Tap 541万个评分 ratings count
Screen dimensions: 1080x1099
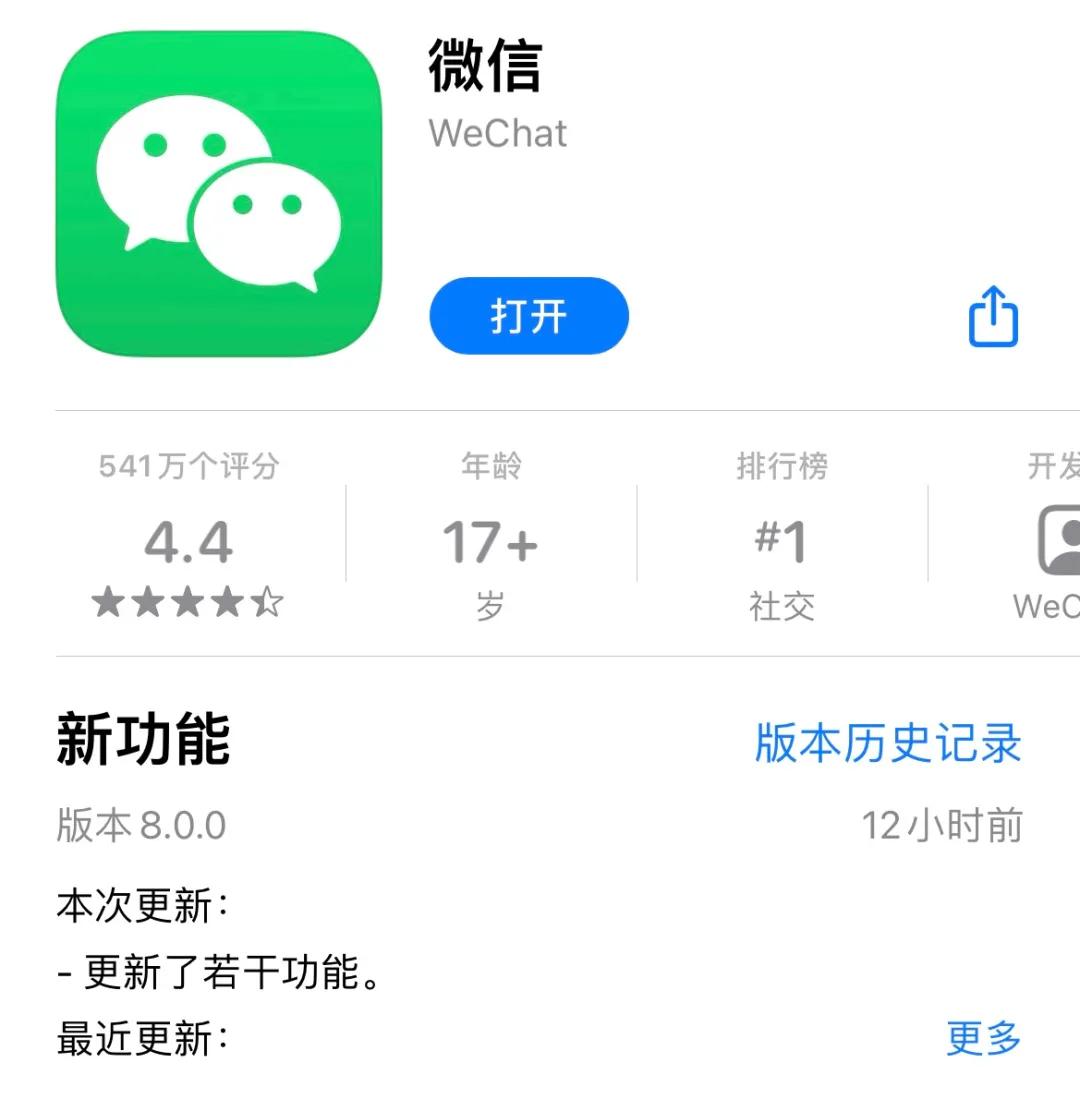pyautogui.click(x=188, y=466)
